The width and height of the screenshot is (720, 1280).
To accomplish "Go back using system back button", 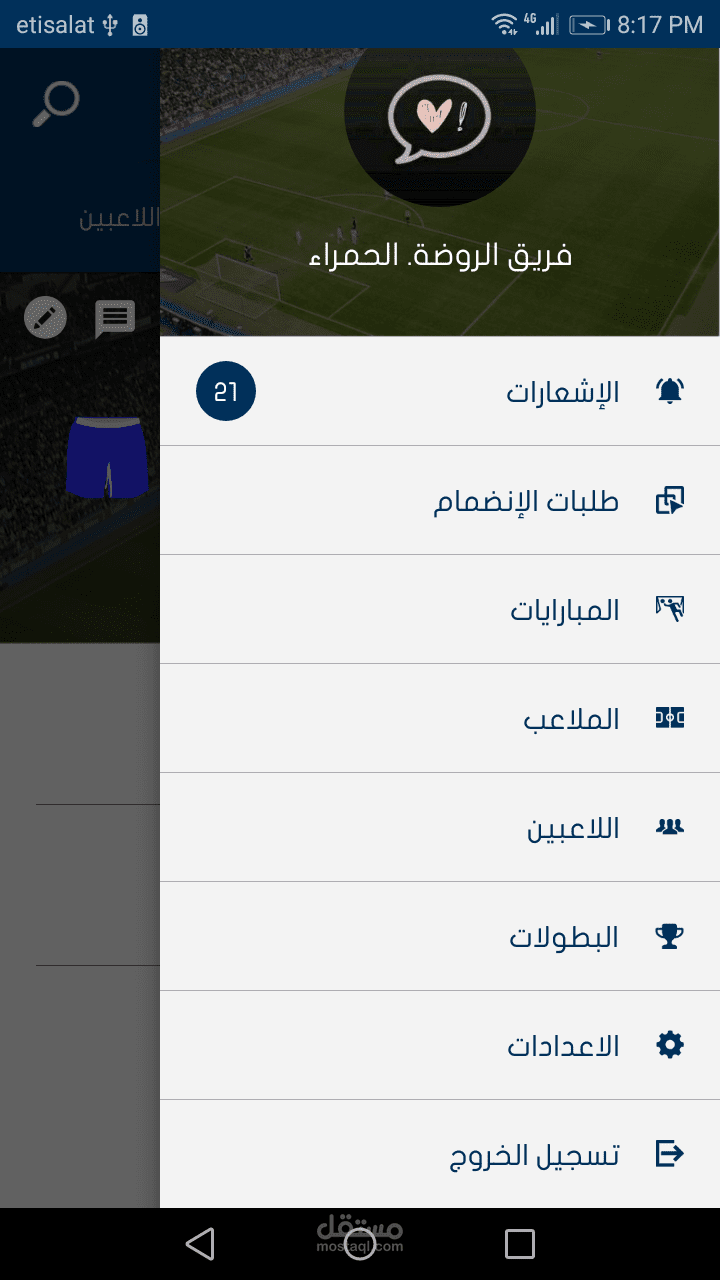I will tap(200, 1244).
